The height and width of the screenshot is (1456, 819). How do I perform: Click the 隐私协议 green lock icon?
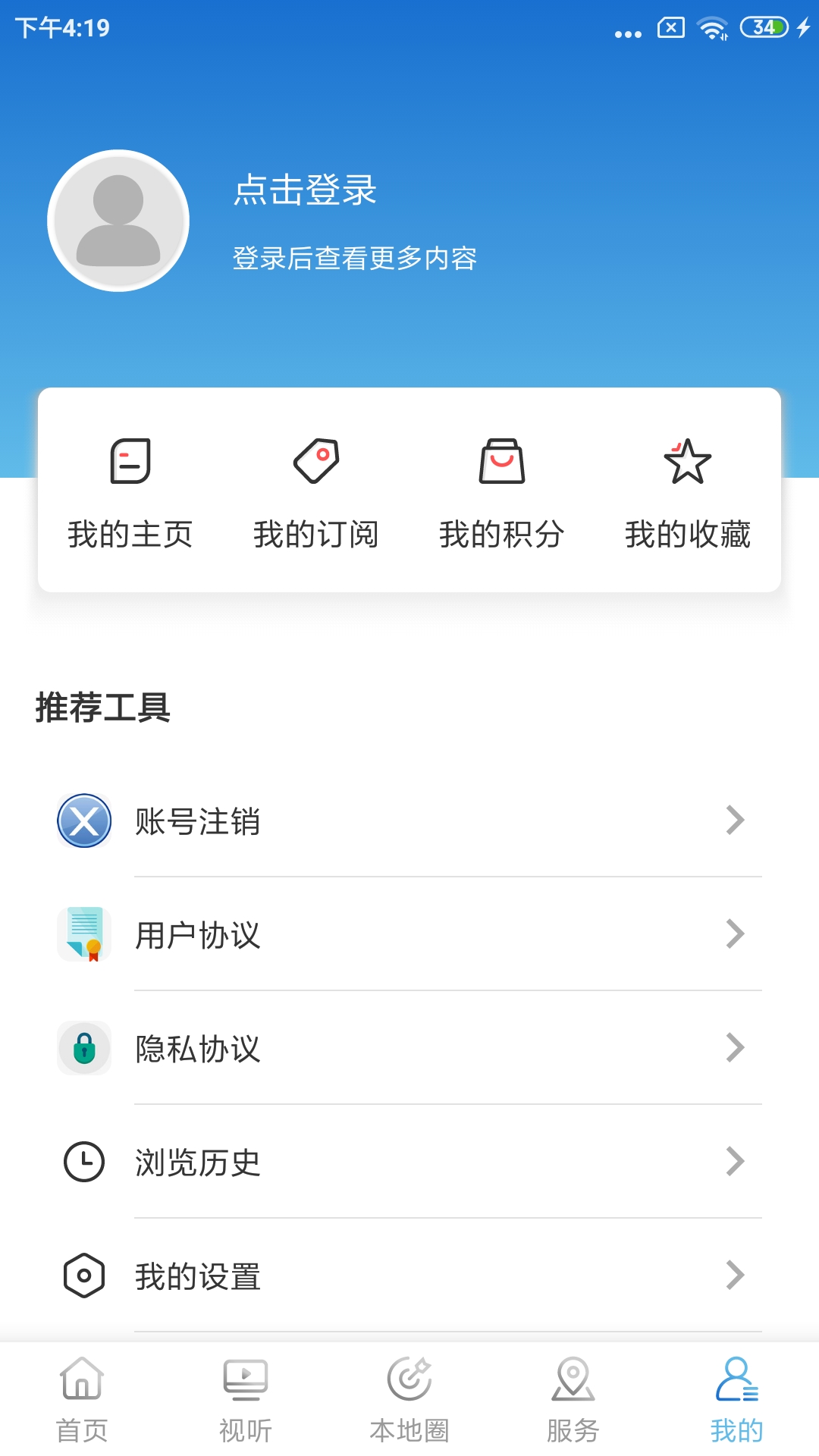coord(83,1049)
